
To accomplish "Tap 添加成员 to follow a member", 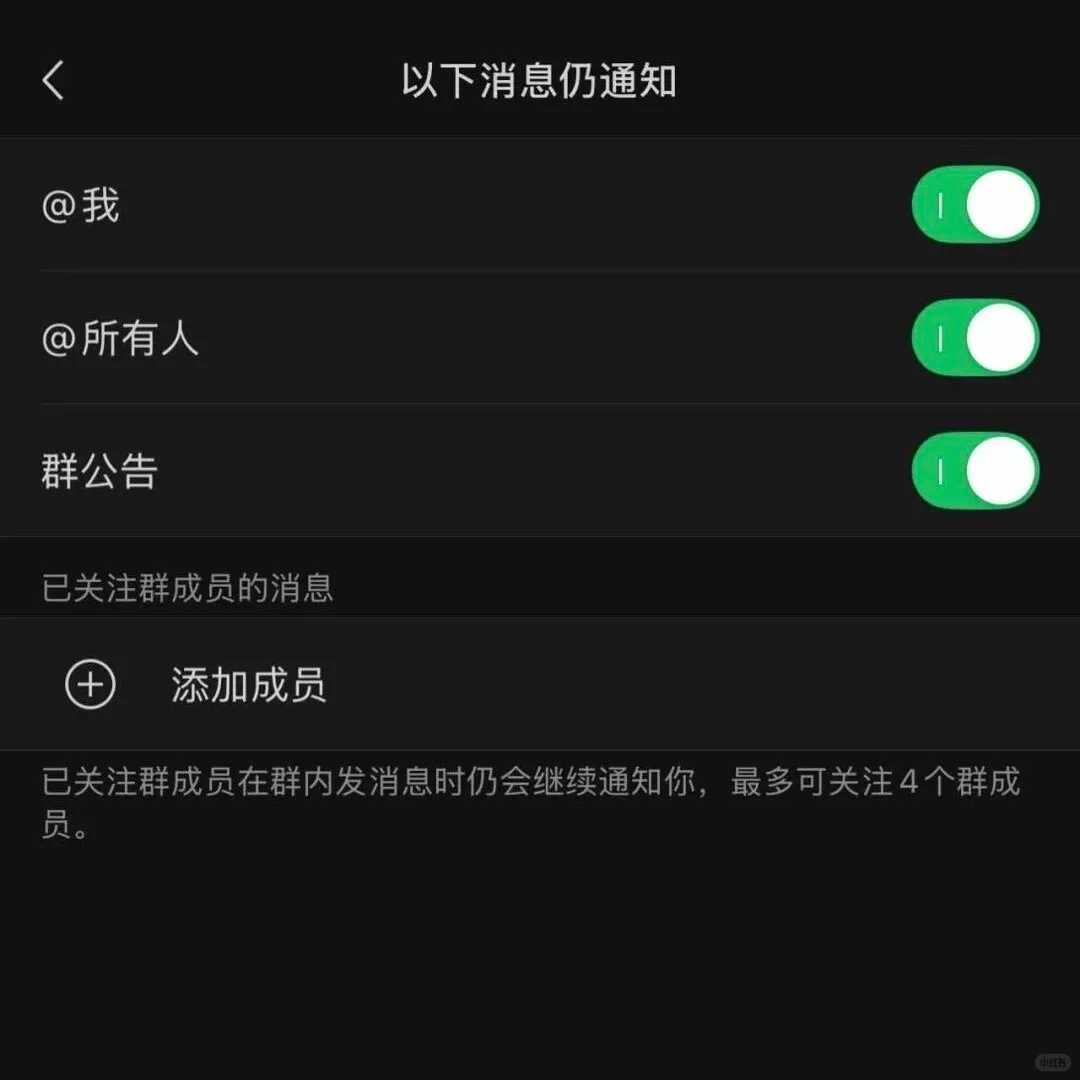I will coord(247,686).
